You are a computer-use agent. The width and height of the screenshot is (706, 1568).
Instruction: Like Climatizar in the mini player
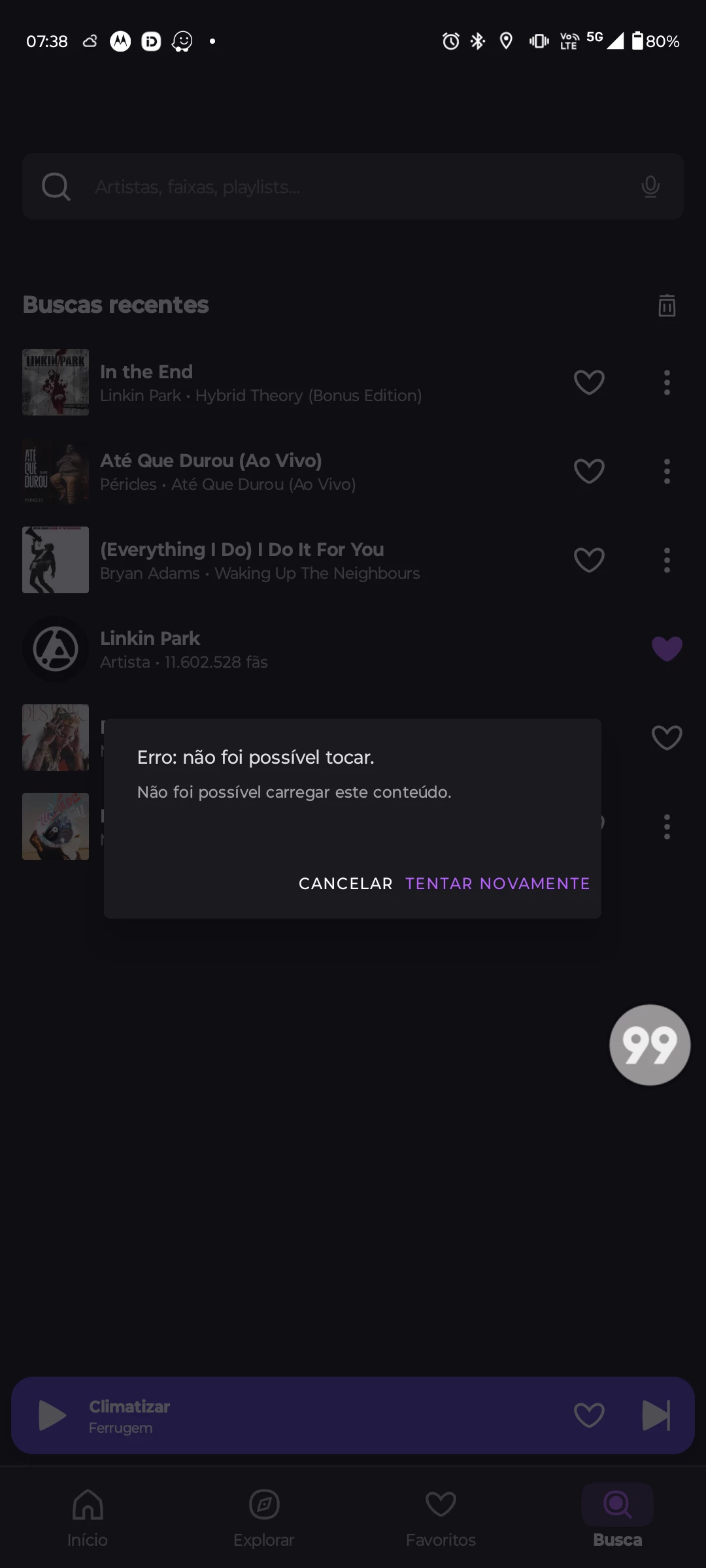tap(588, 1415)
